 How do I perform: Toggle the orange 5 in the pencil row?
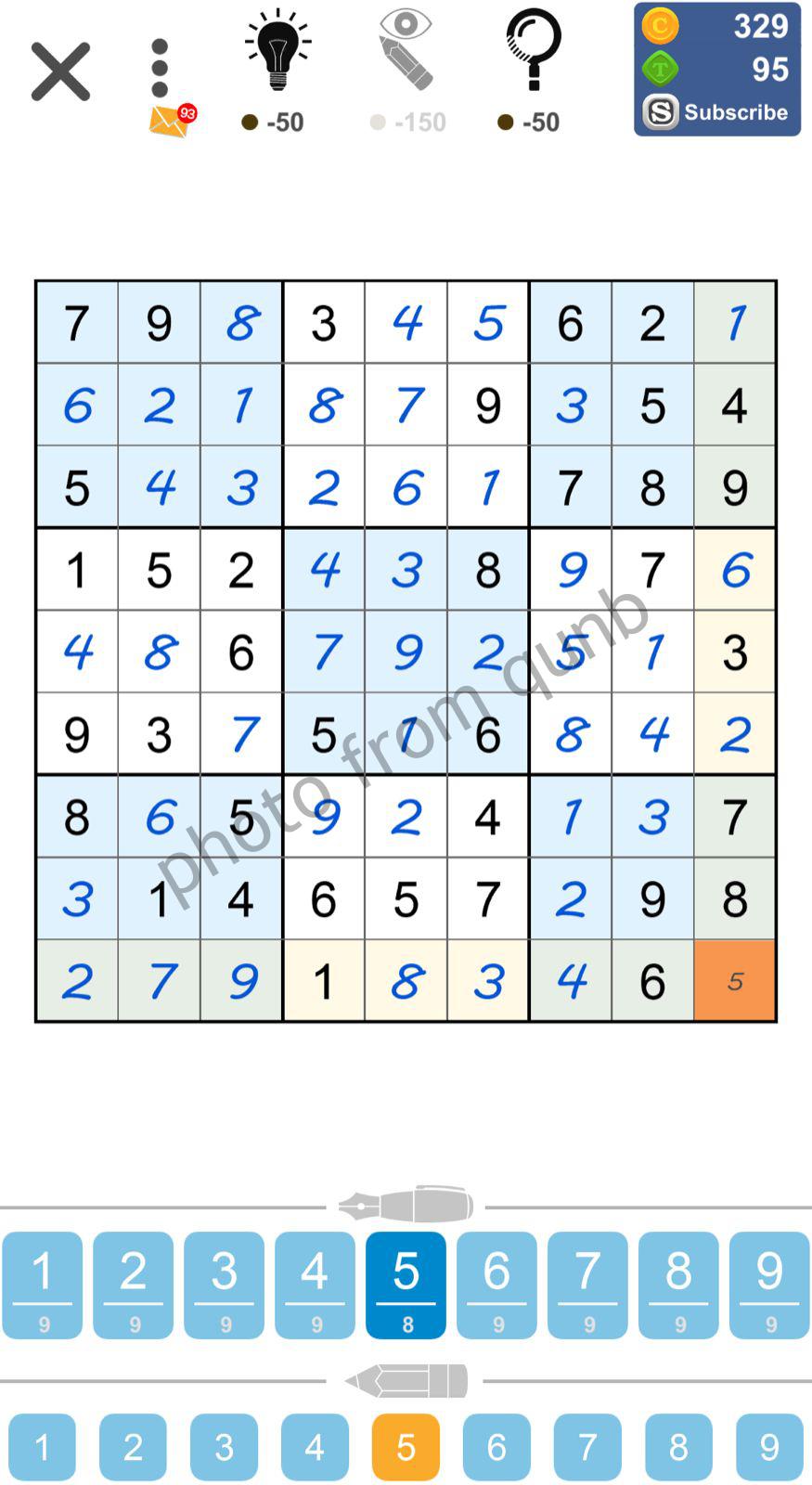tap(406, 1446)
